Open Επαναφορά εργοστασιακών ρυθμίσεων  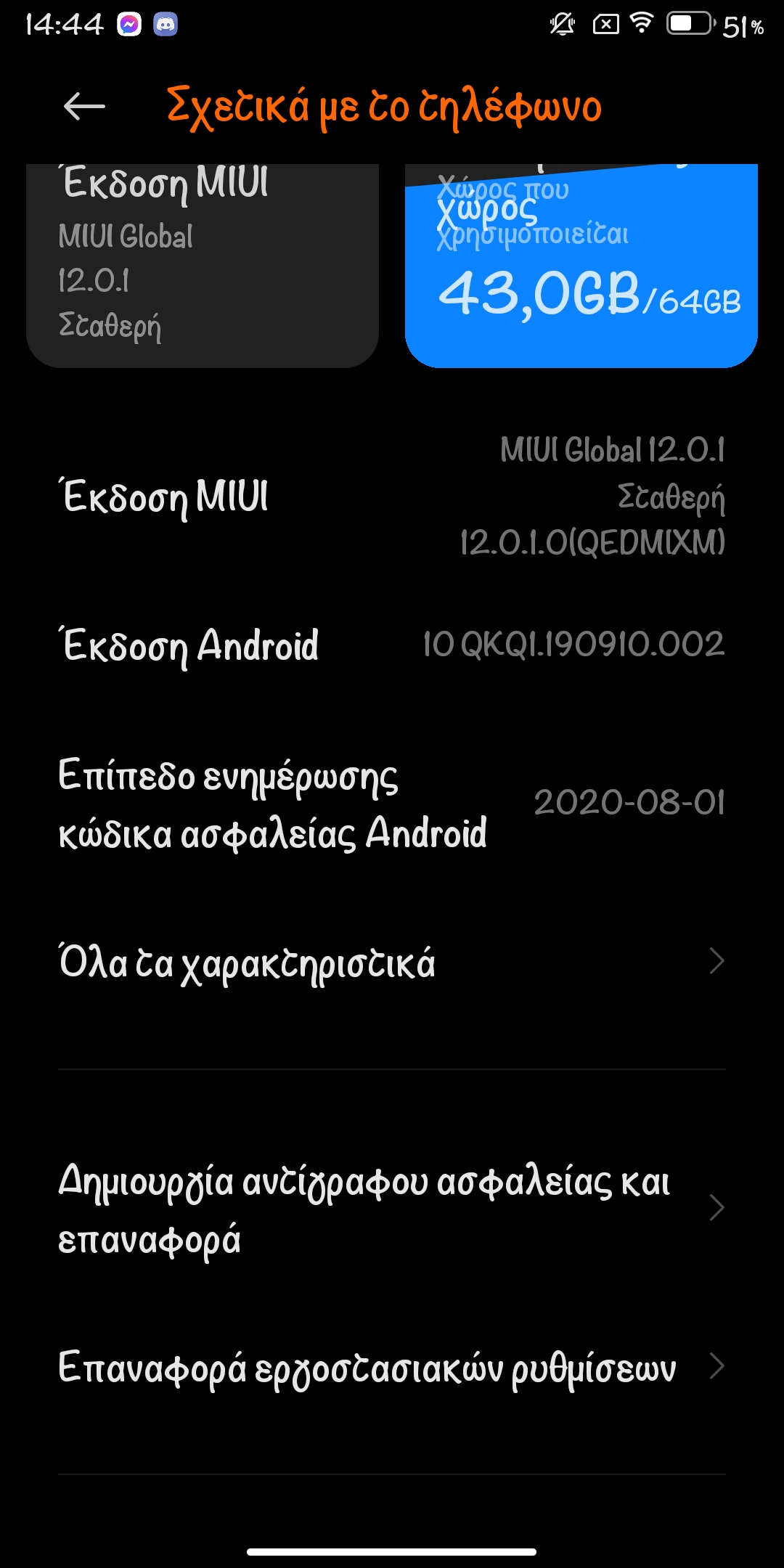tap(392, 1367)
